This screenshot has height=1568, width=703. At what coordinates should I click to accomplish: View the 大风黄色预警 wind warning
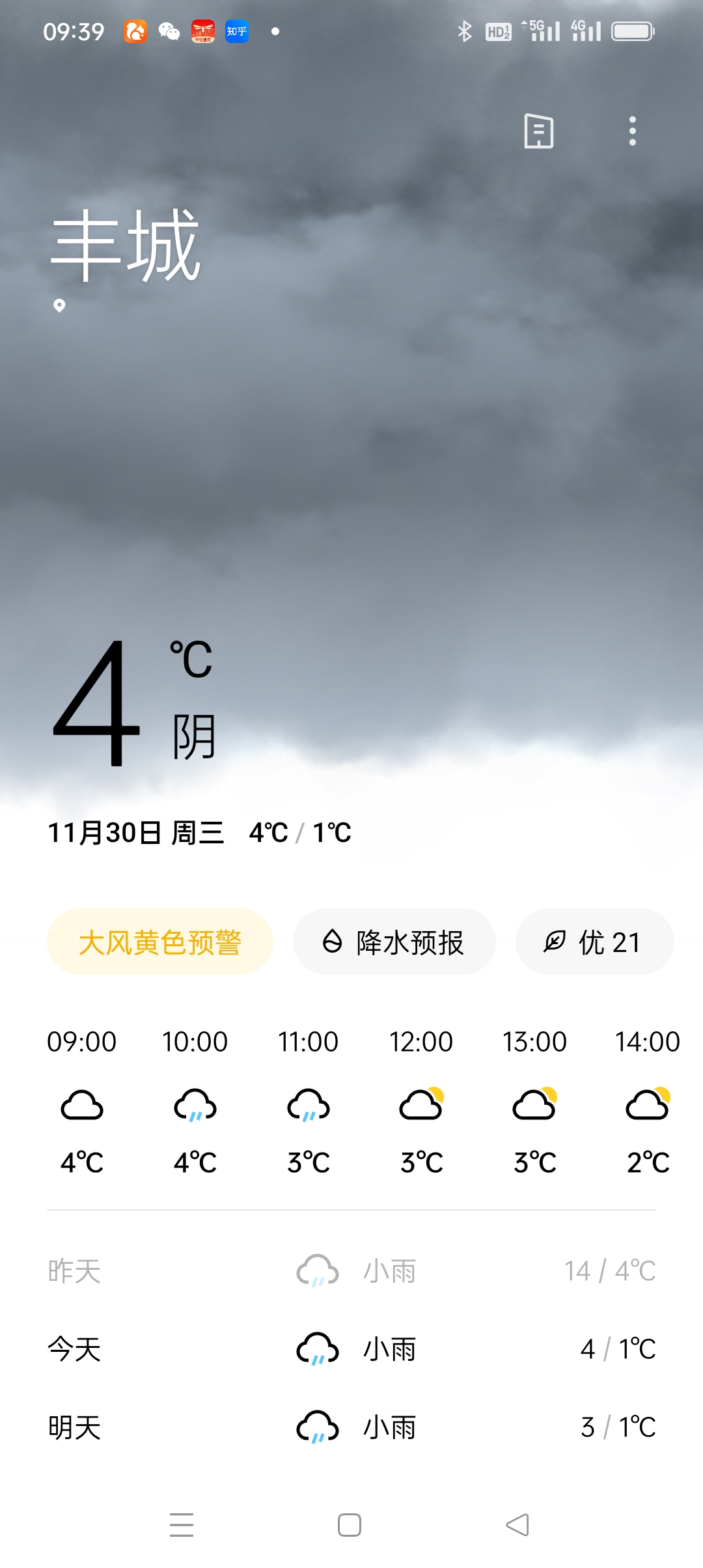(160, 942)
